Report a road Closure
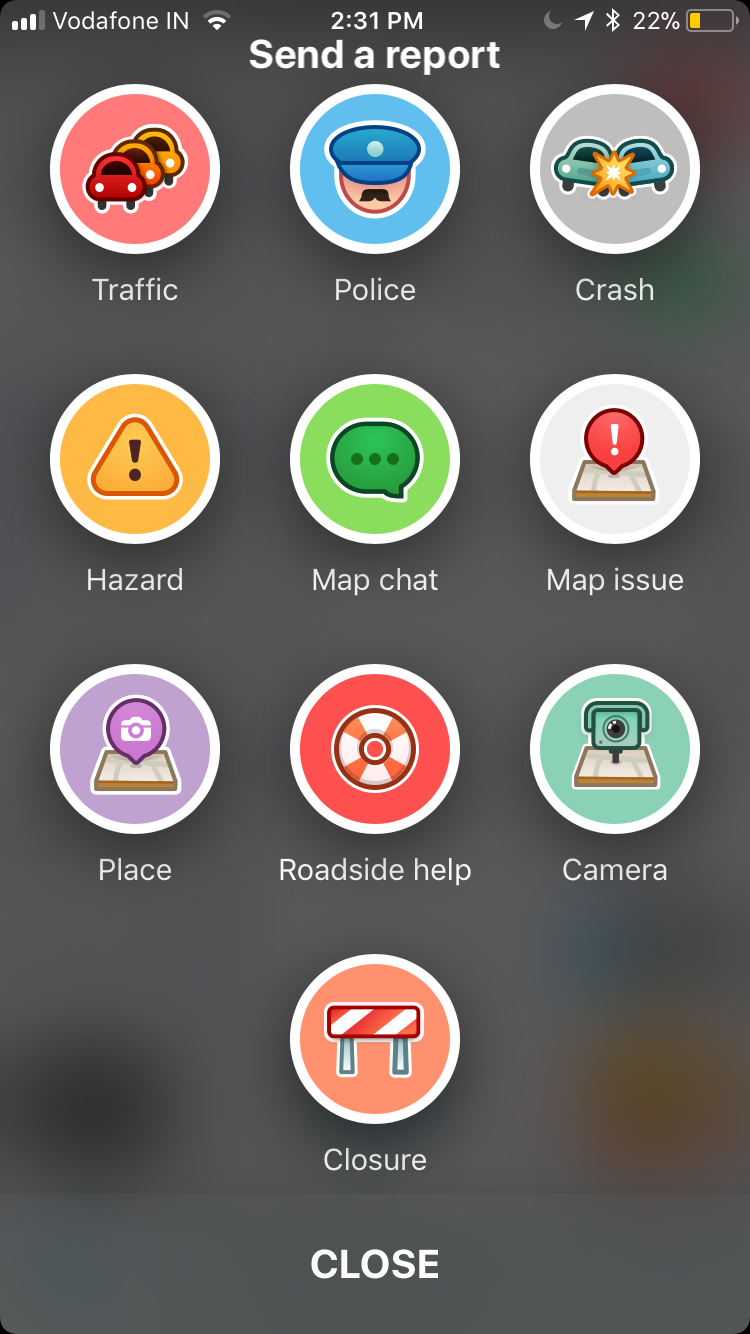This screenshot has height=1334, width=750. click(375, 1040)
